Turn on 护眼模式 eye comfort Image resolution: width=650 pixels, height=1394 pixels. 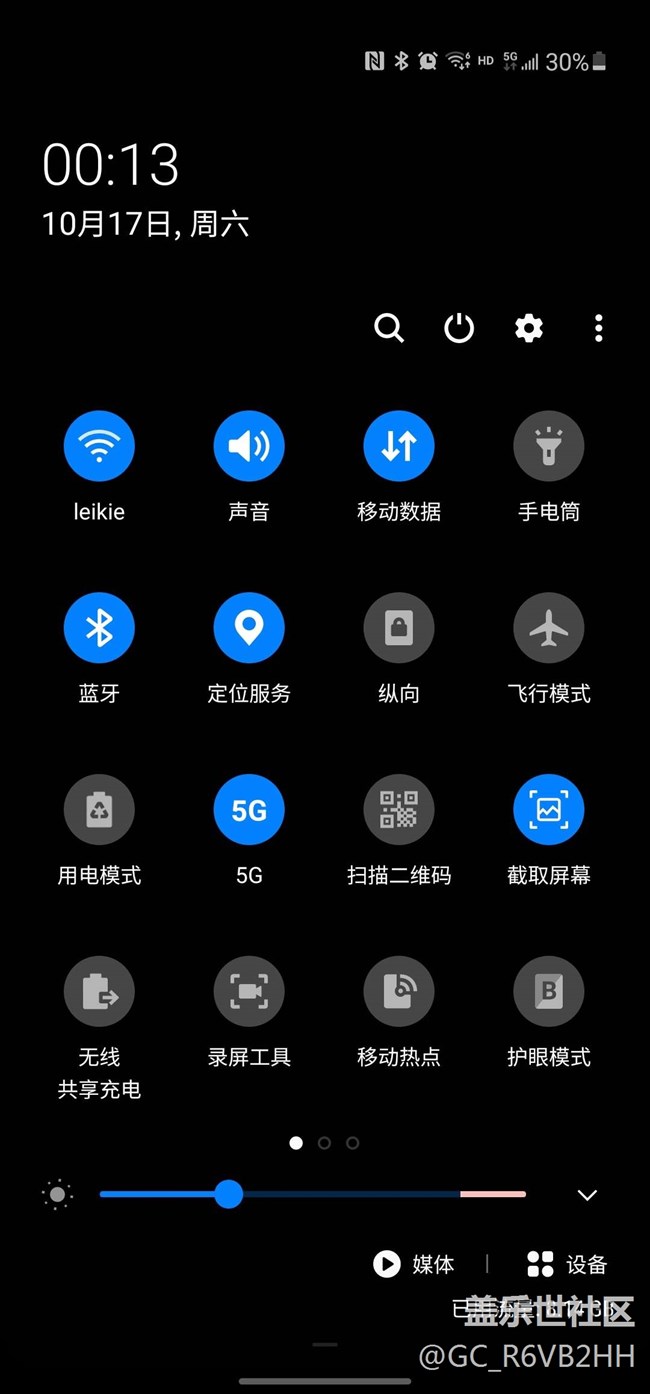549,991
